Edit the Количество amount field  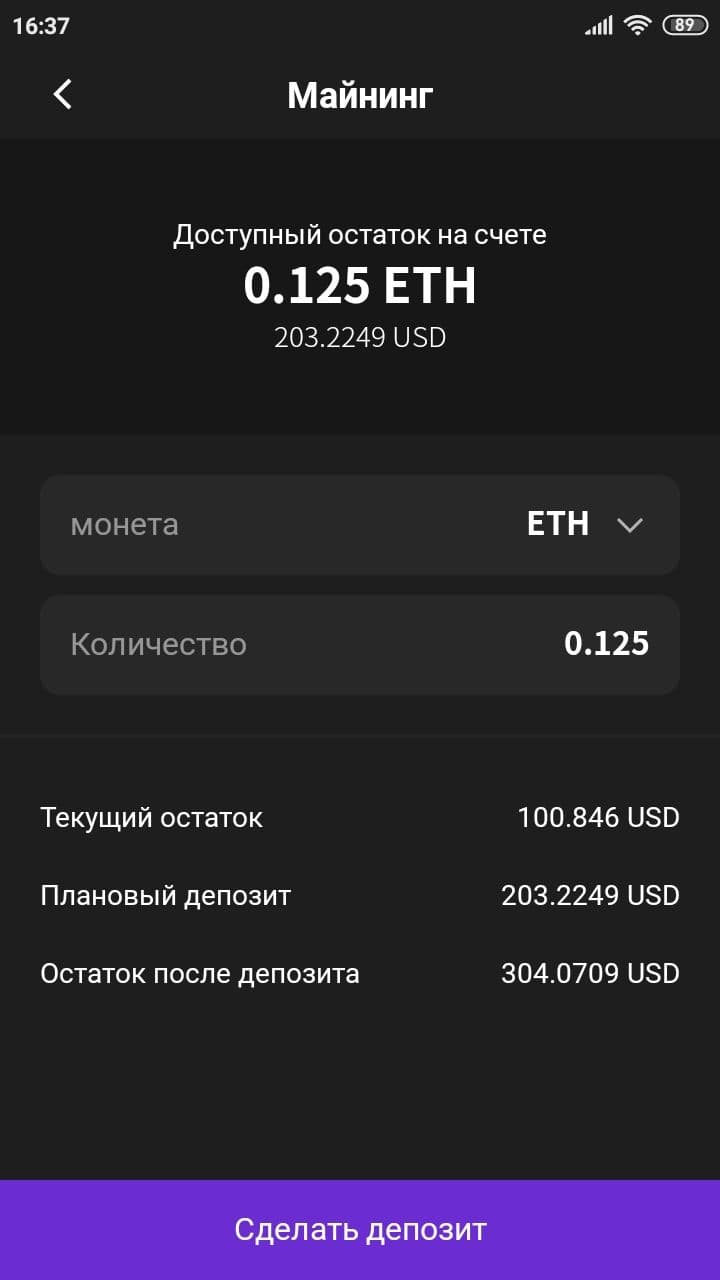pos(360,644)
